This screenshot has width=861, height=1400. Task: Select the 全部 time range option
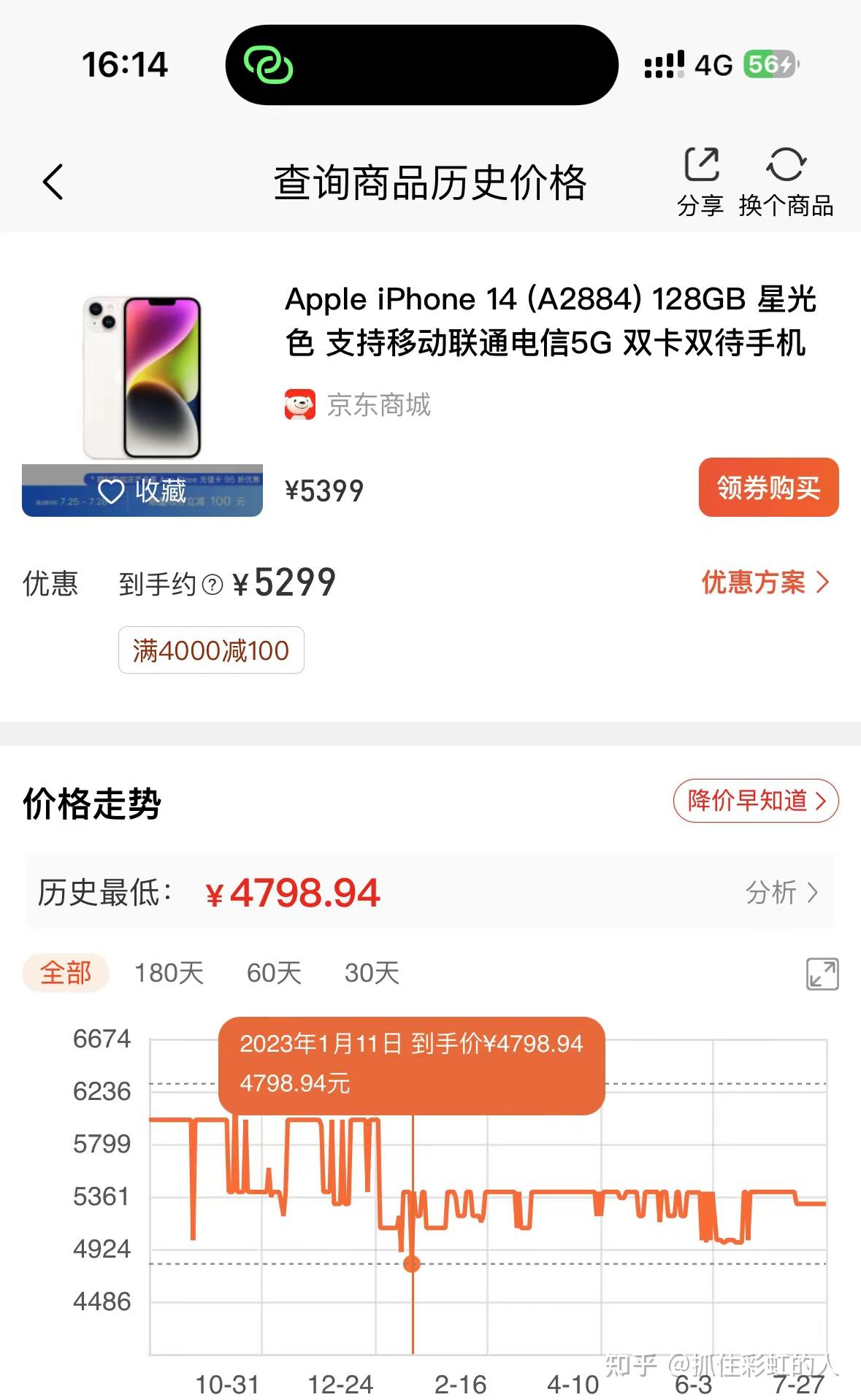pyautogui.click(x=65, y=973)
